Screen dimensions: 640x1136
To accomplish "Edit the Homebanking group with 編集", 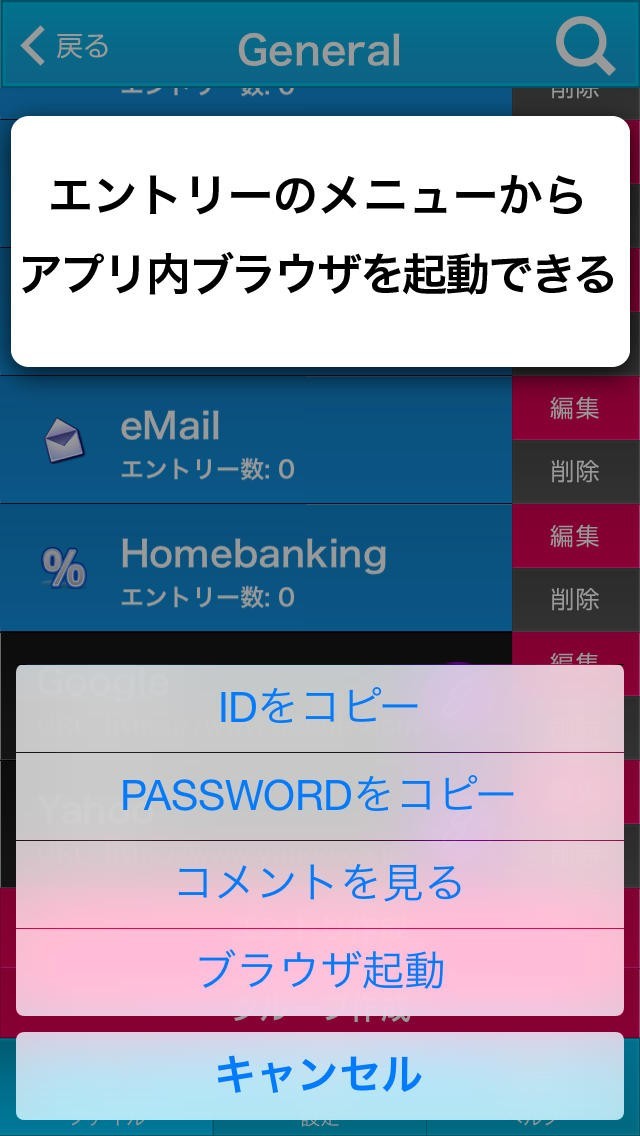I will [x=574, y=536].
